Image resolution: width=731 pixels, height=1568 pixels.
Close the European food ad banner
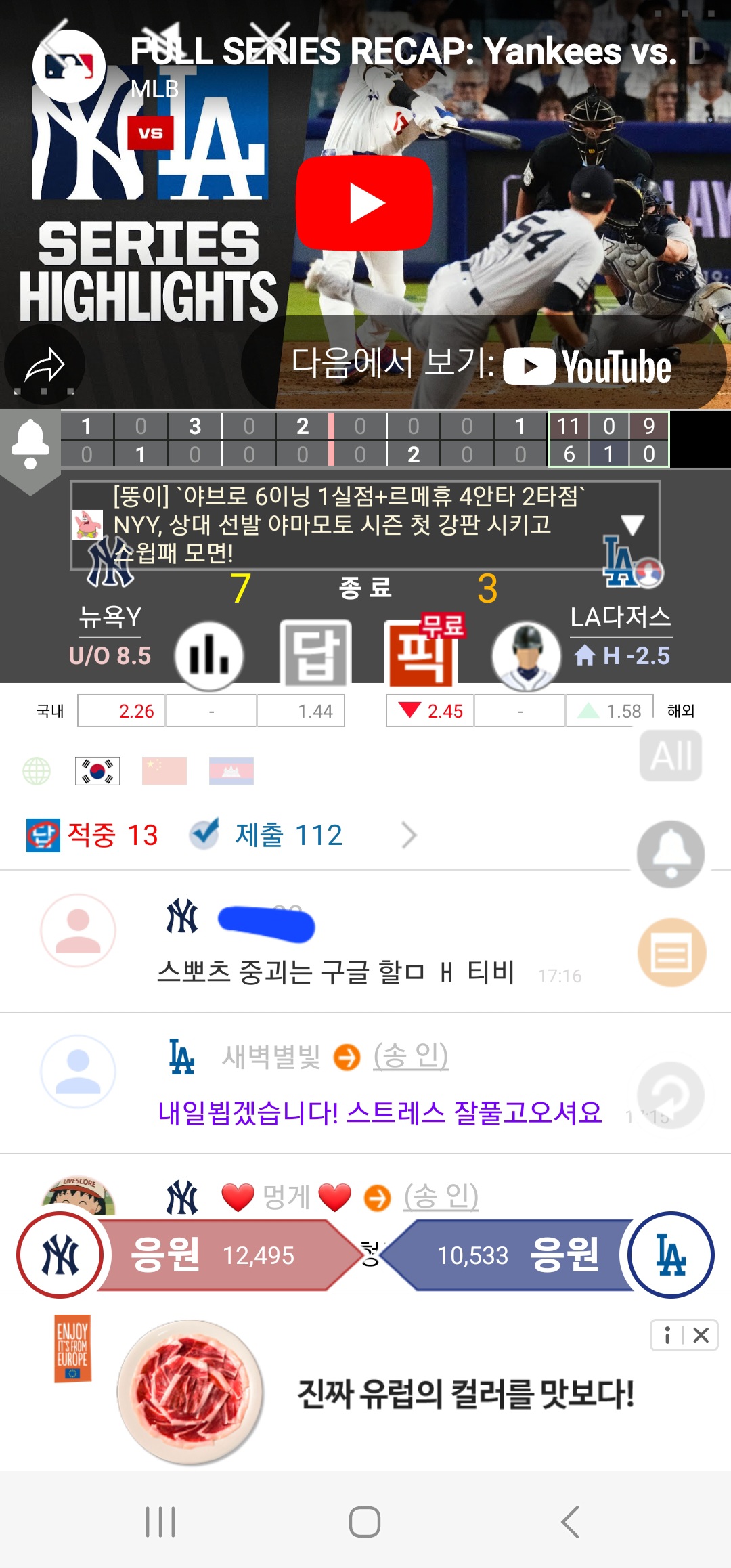[x=701, y=1335]
